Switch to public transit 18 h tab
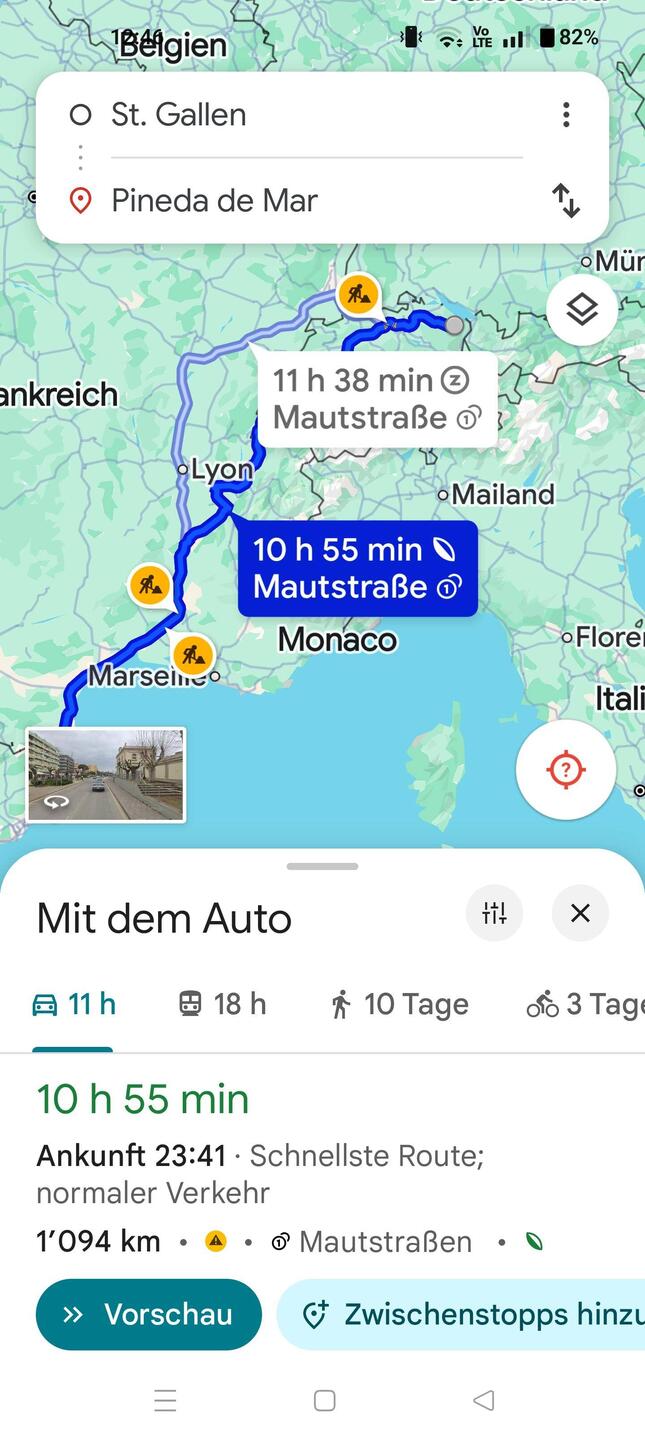645x1440 pixels. click(222, 1004)
